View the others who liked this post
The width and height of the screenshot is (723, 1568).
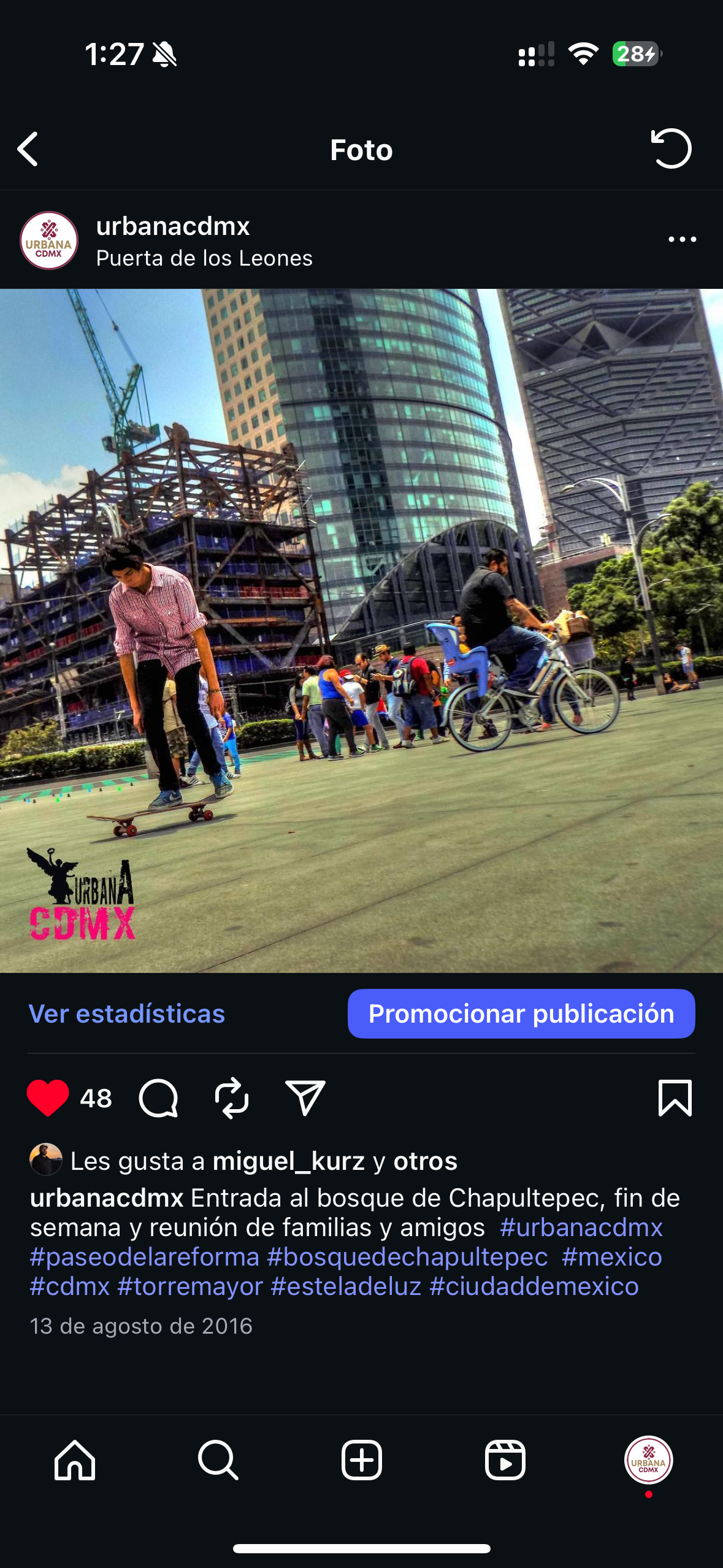point(425,1161)
